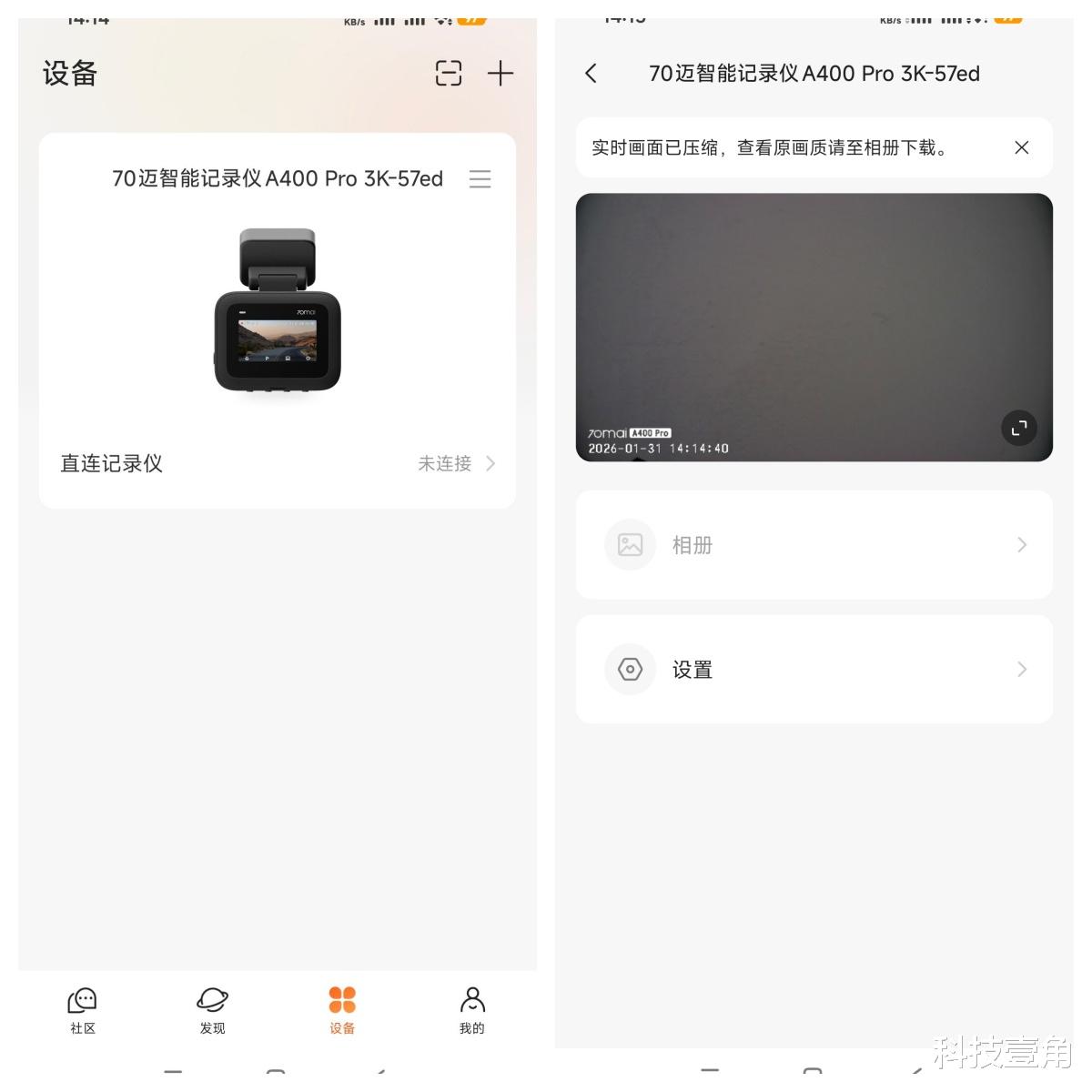Open the three-line menu on the device card
This screenshot has width=1092, height=1092.
click(480, 179)
